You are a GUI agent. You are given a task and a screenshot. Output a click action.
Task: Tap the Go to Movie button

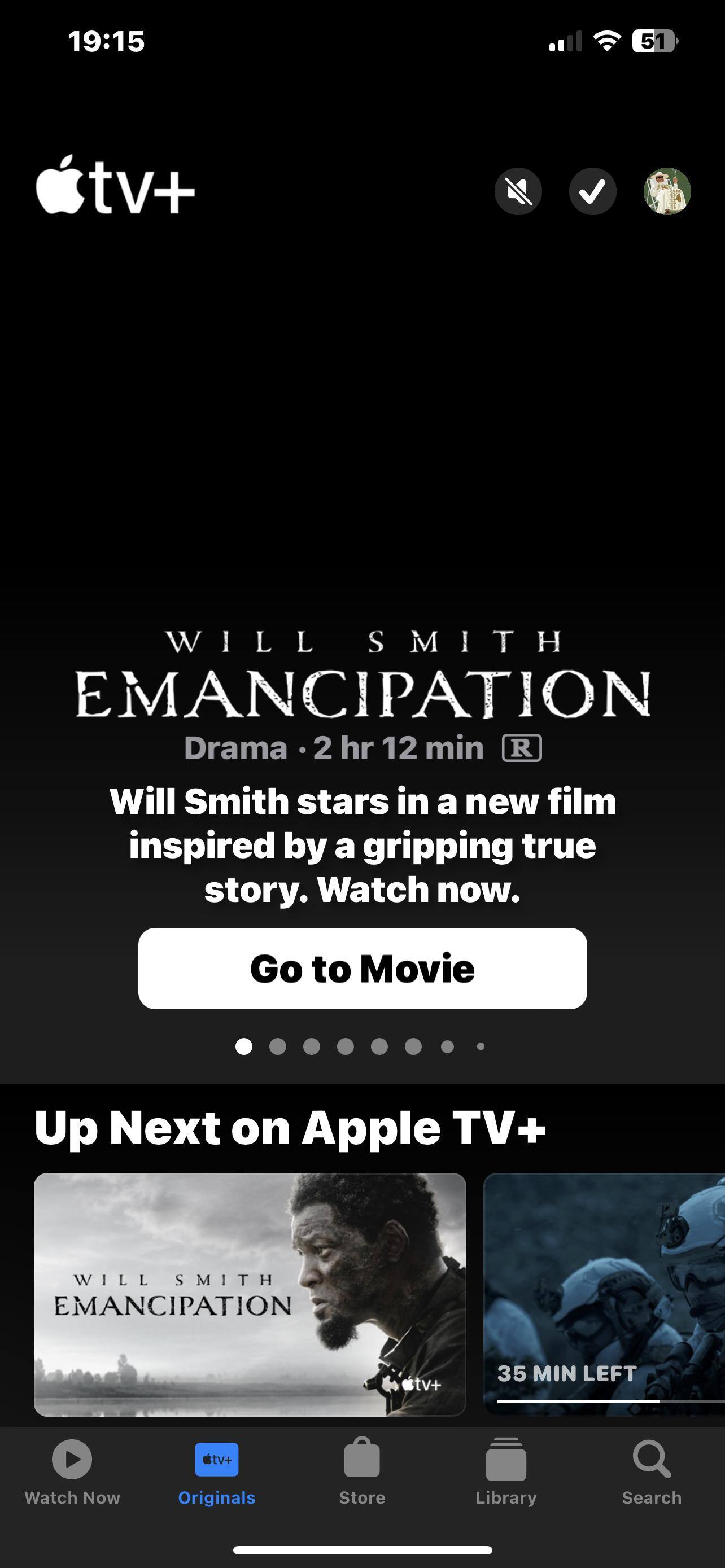(x=362, y=968)
